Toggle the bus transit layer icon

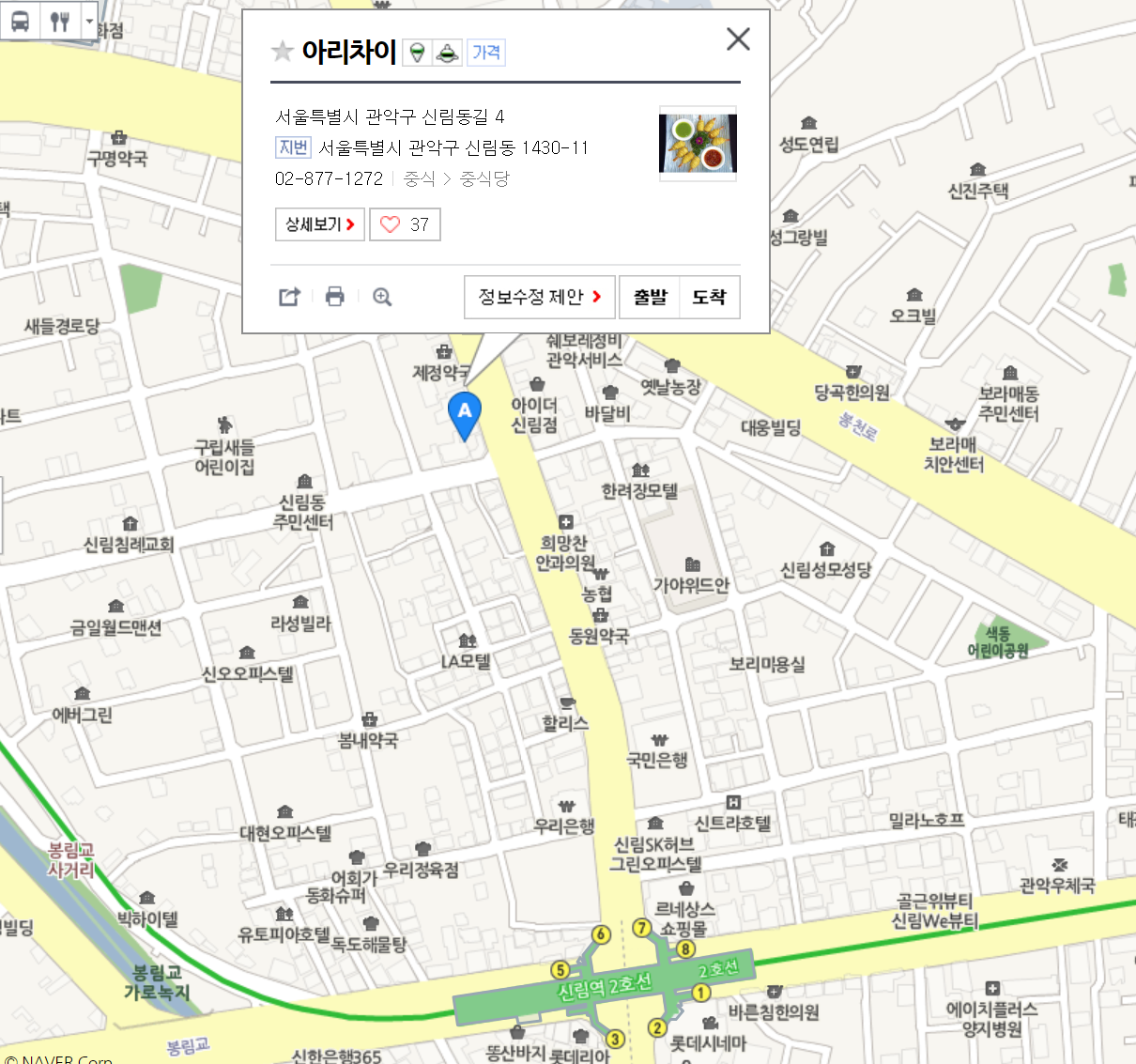[21, 21]
